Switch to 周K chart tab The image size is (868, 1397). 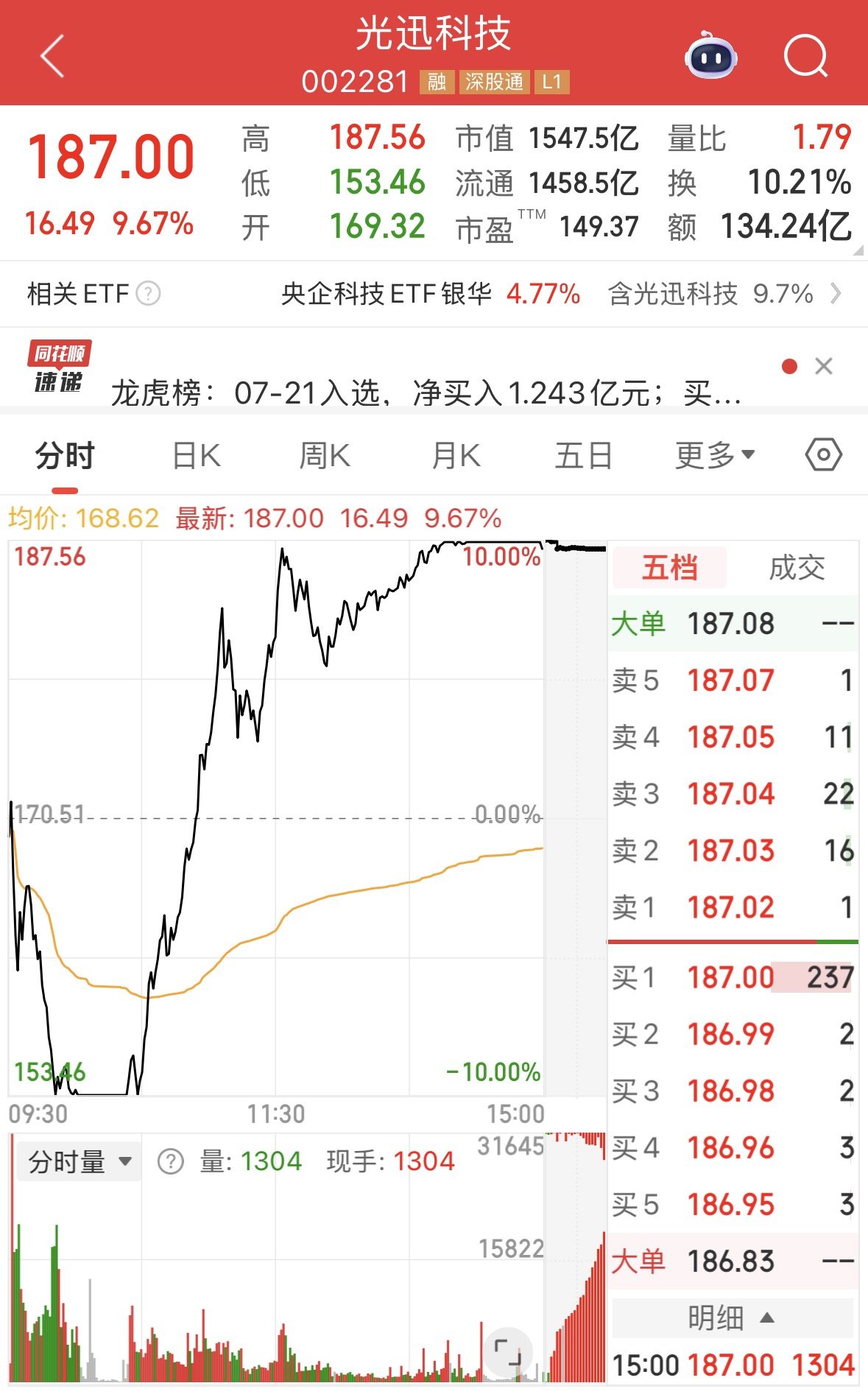(324, 456)
